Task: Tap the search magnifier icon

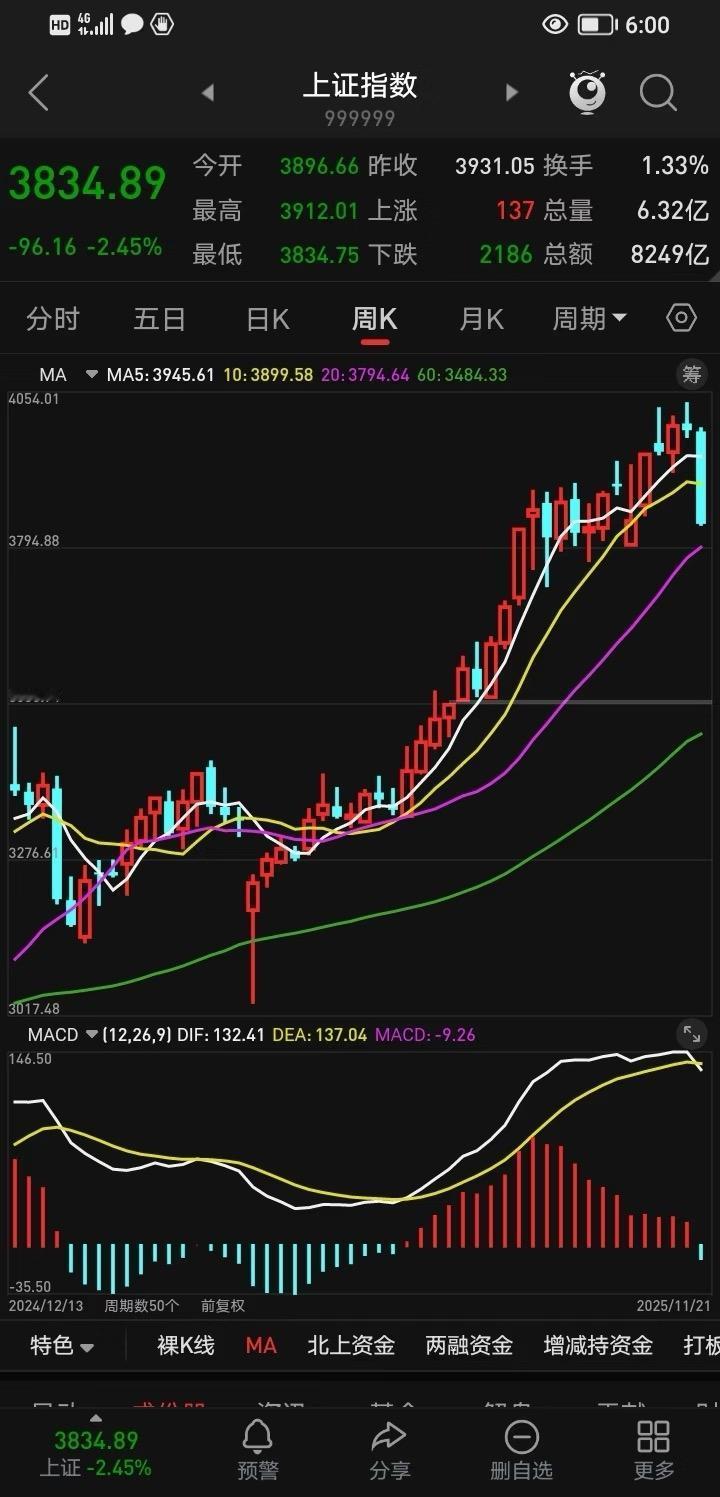Action: pyautogui.click(x=657, y=92)
